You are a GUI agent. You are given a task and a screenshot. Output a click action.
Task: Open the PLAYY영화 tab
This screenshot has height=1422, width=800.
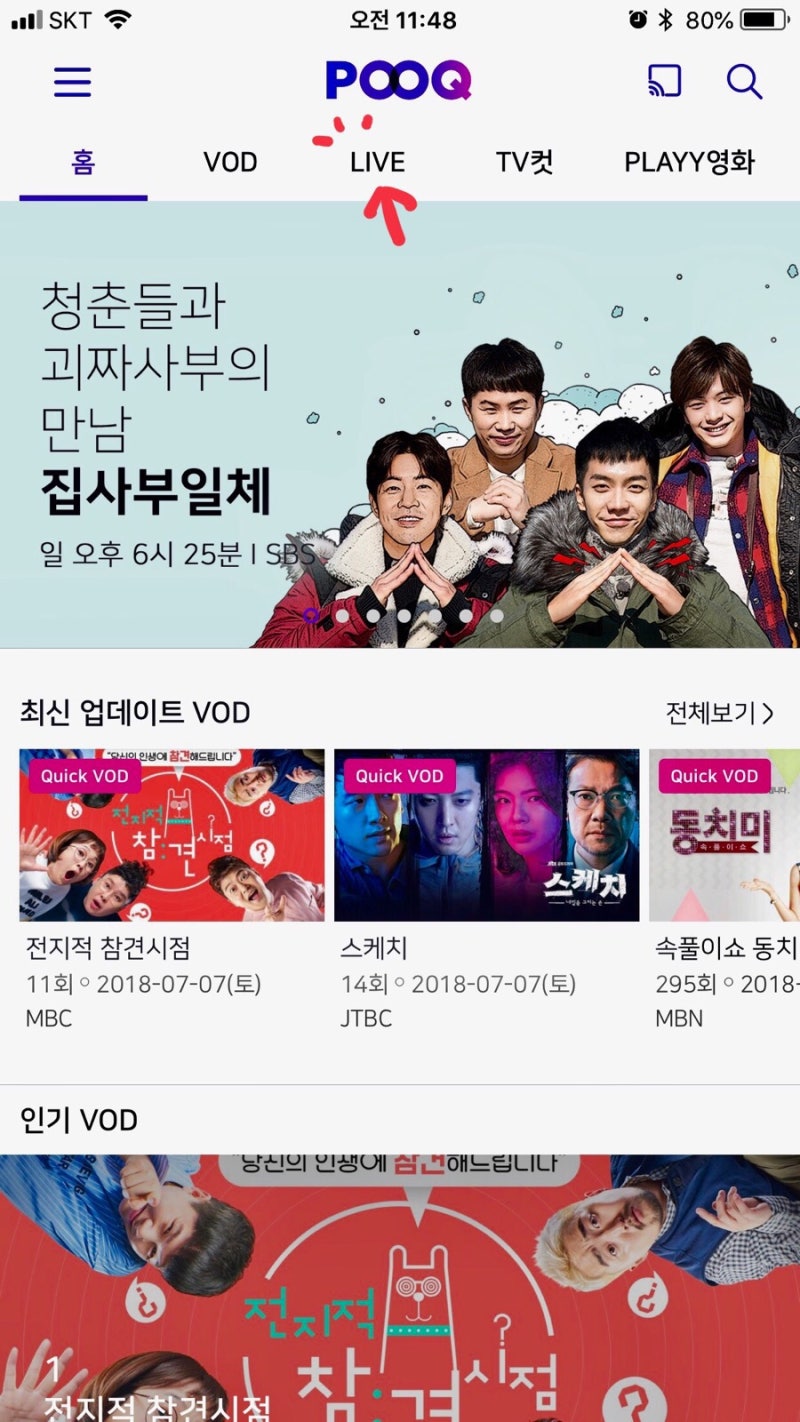689,162
